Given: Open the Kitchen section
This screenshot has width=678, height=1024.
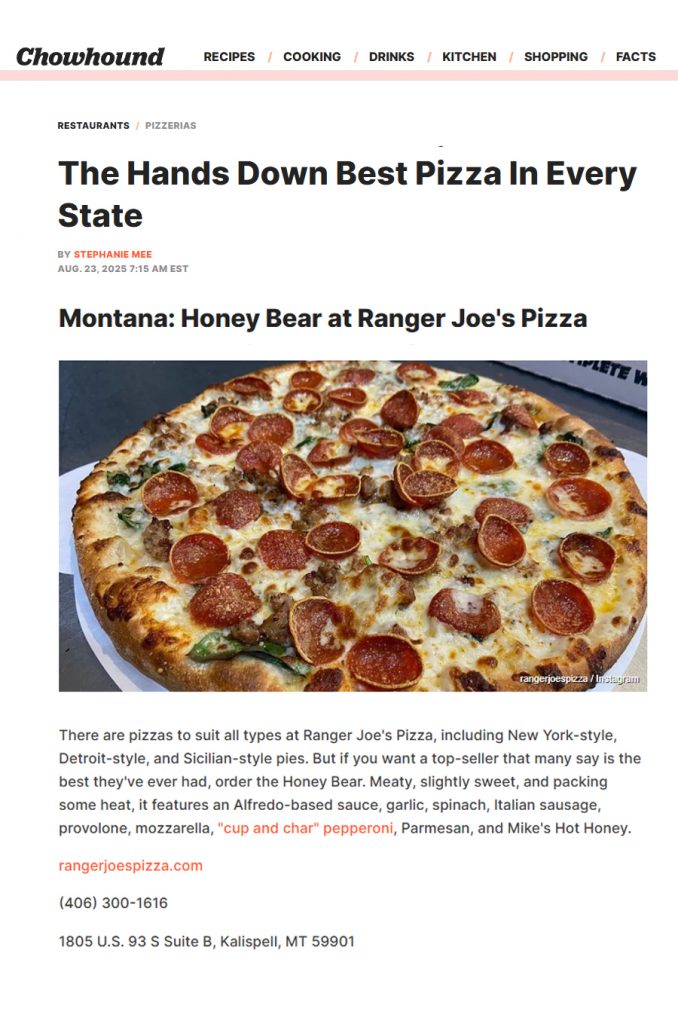Looking at the screenshot, I should 469,57.
